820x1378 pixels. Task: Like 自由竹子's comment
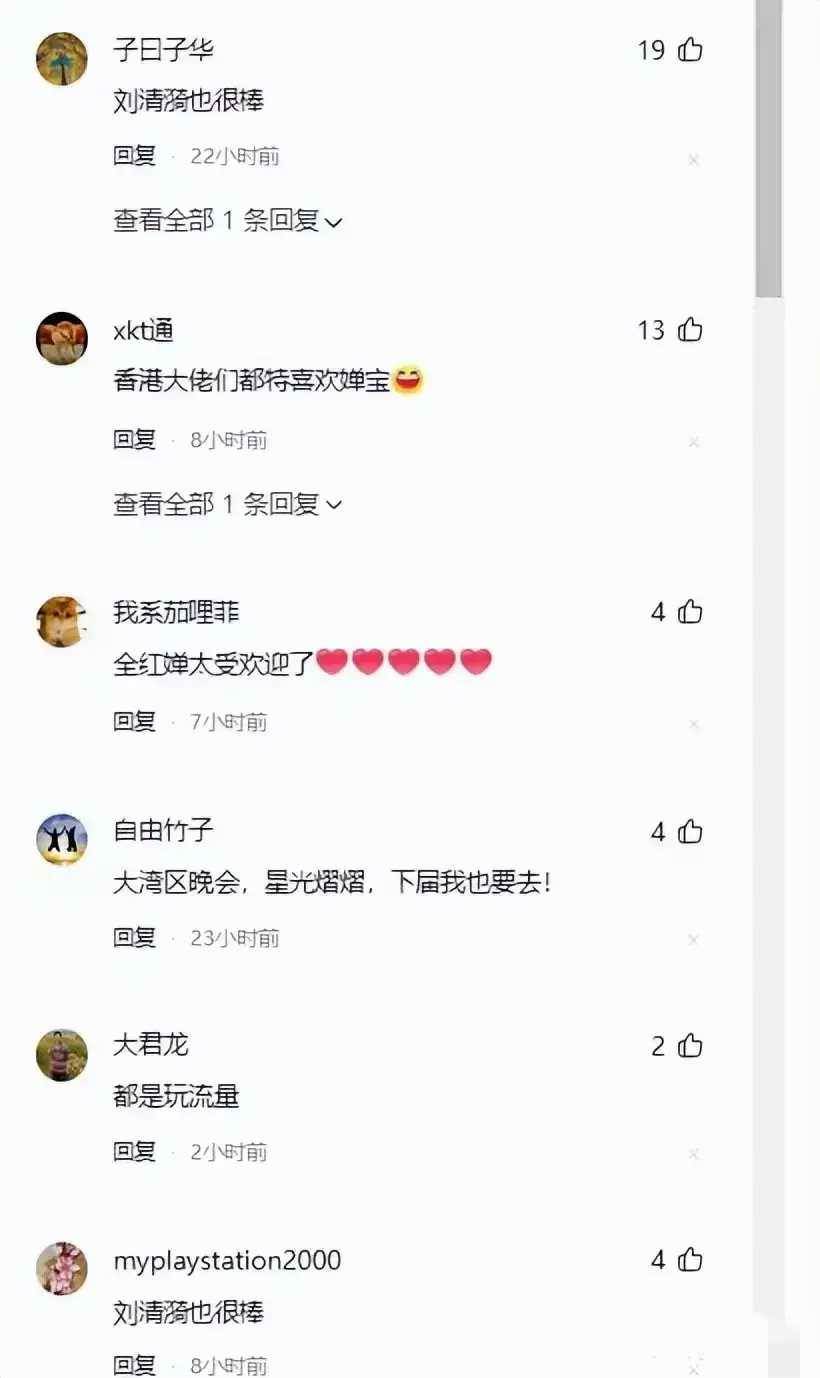click(x=690, y=832)
